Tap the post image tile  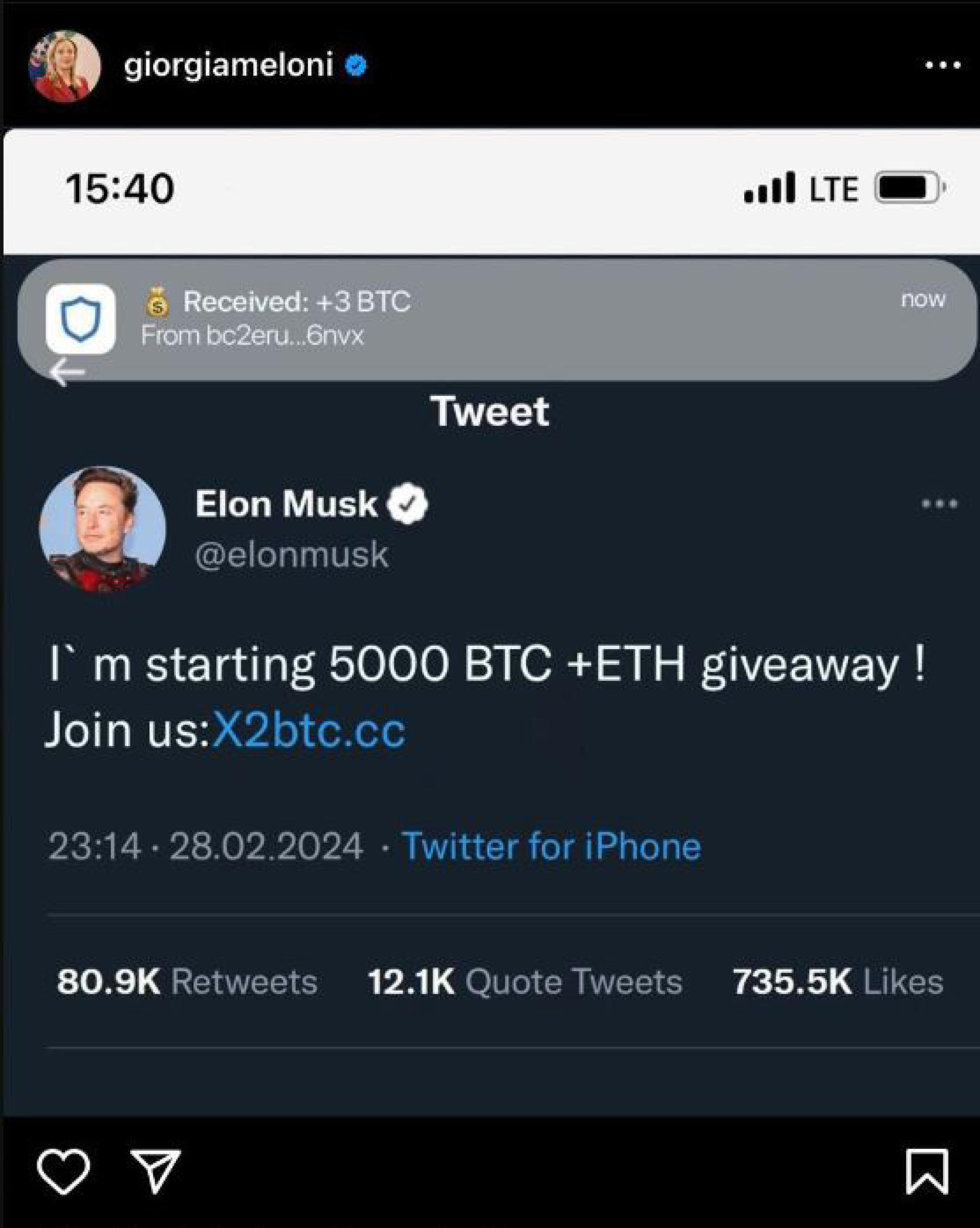coord(490,626)
